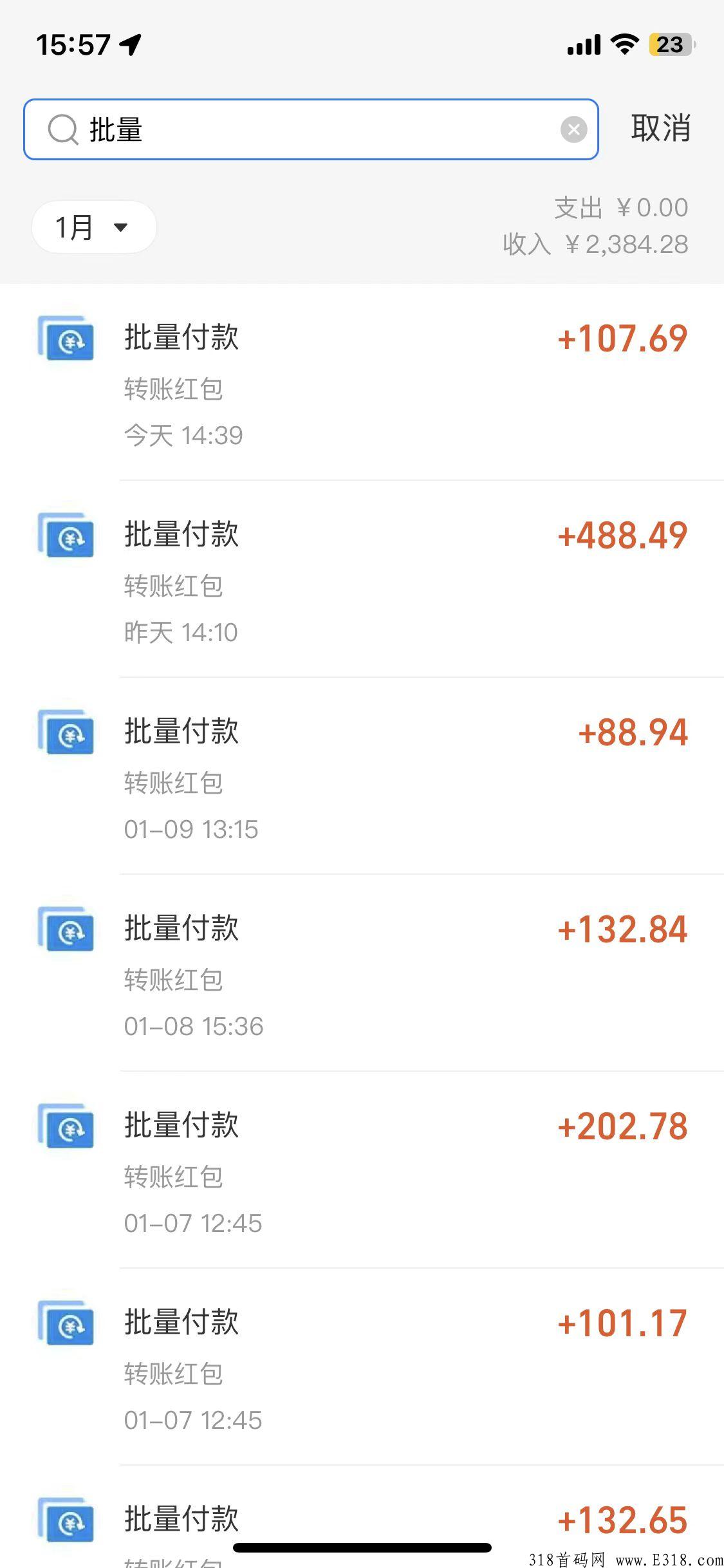Clear the search text with the X icon
Viewport: 724px width, 1568px height.
[573, 129]
